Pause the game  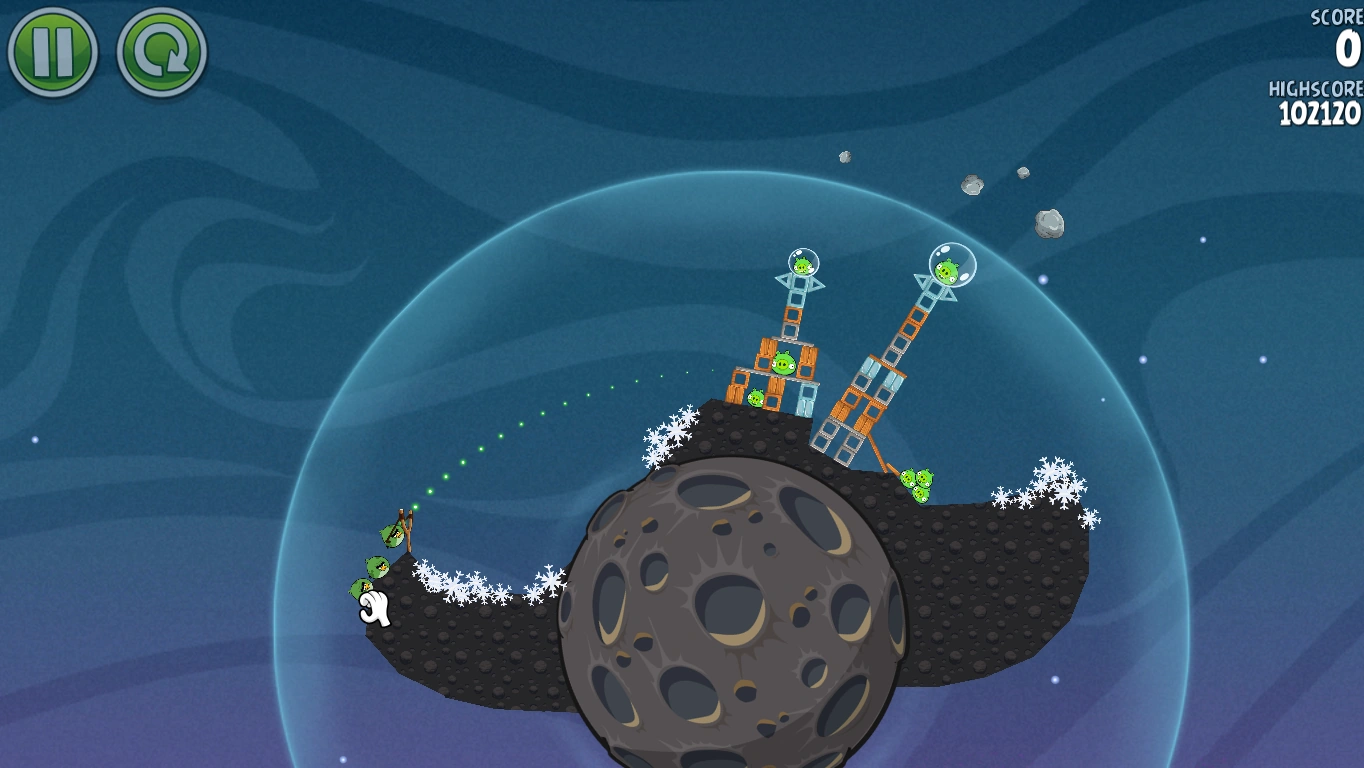tap(53, 52)
